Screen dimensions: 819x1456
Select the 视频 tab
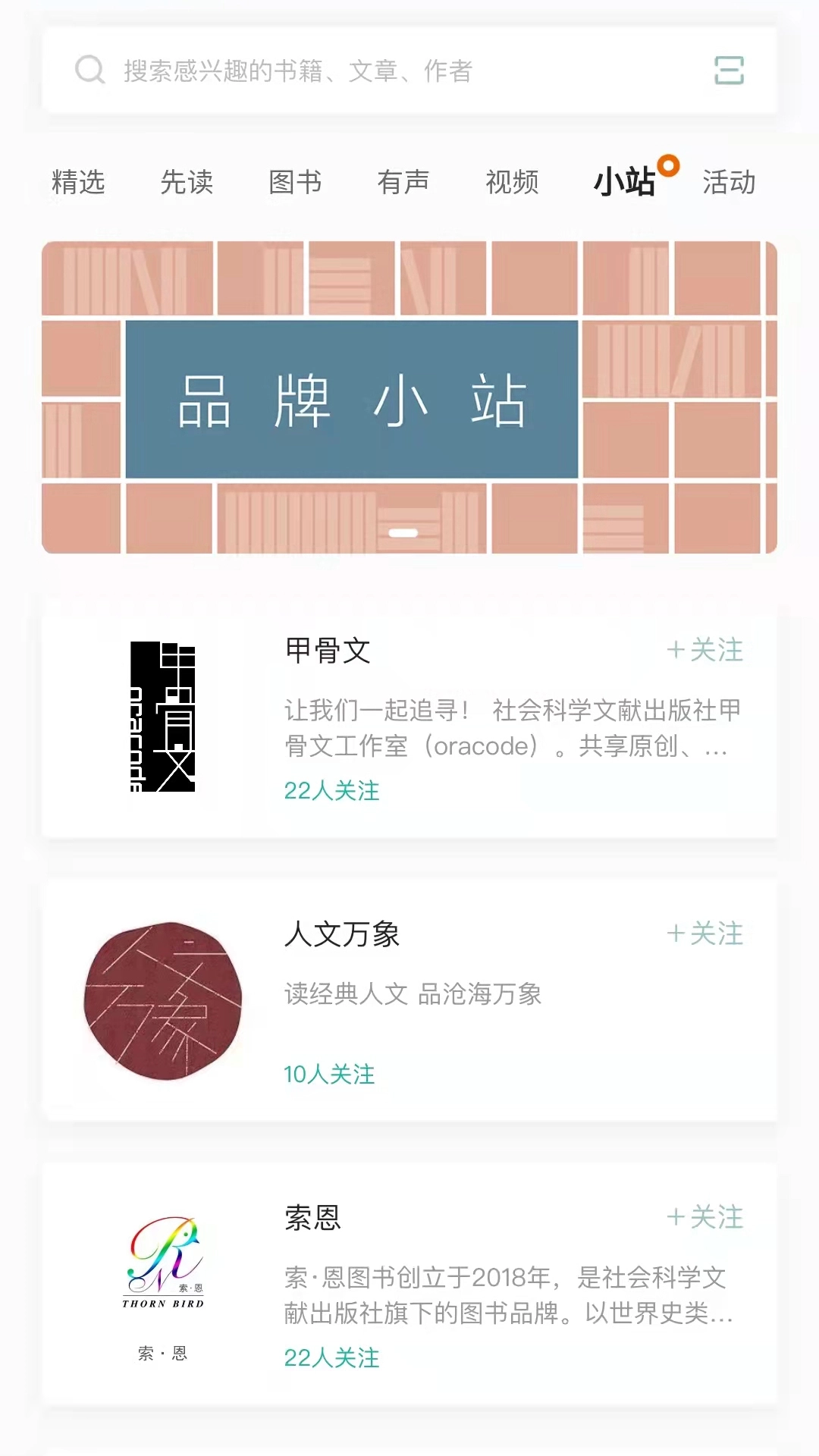point(512,182)
